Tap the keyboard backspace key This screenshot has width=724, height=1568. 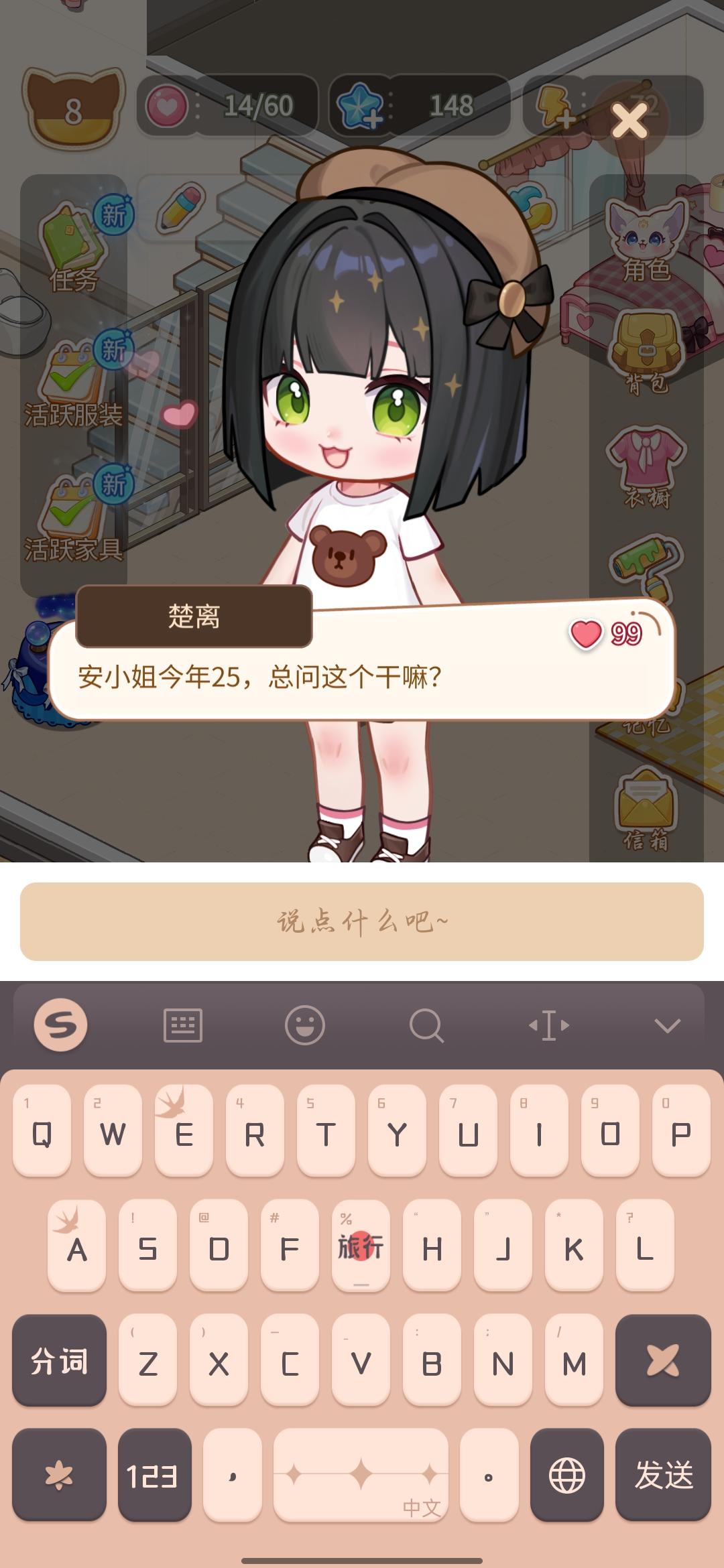[x=663, y=1361]
